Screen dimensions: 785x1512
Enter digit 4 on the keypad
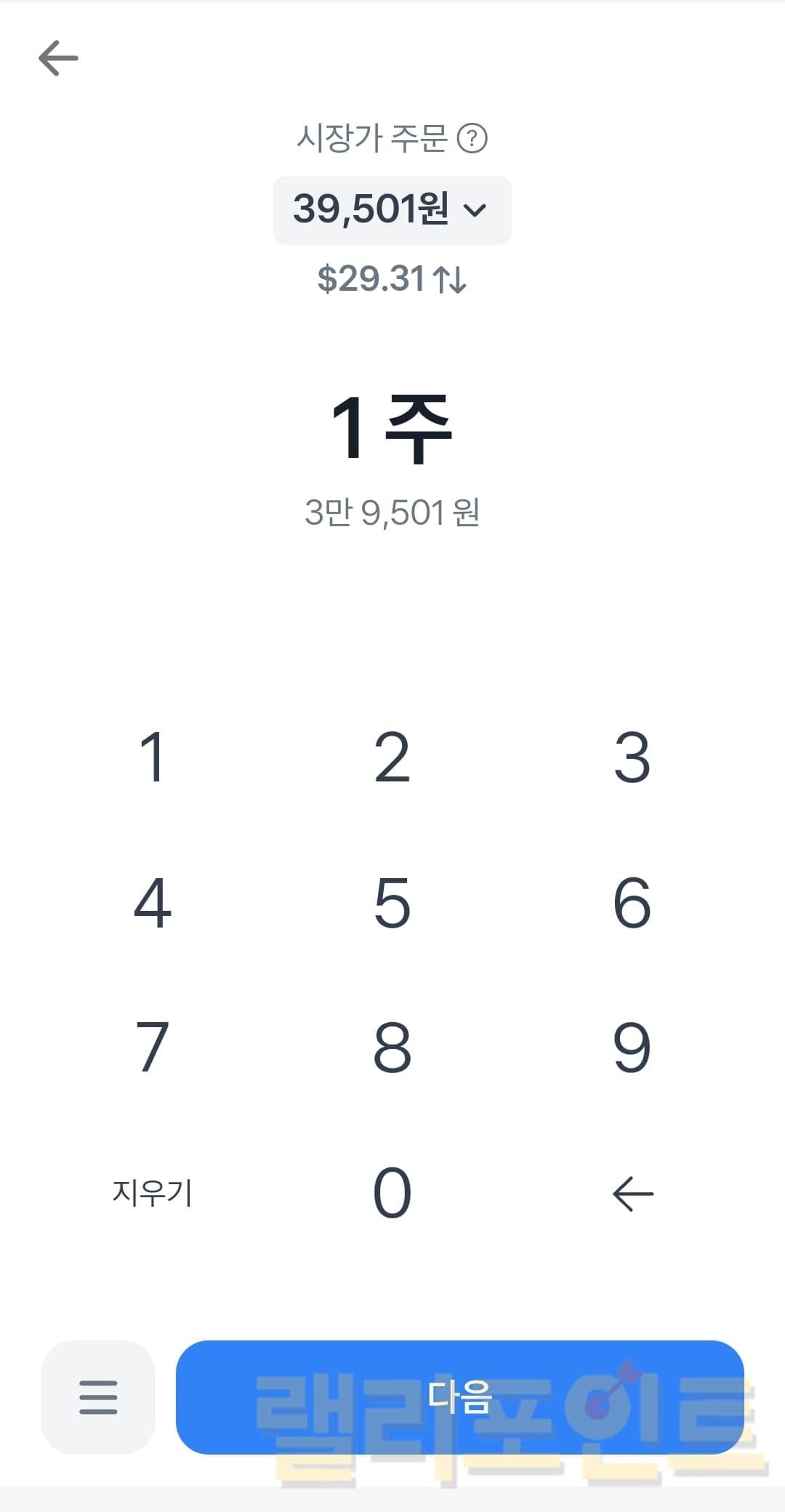coord(153,903)
